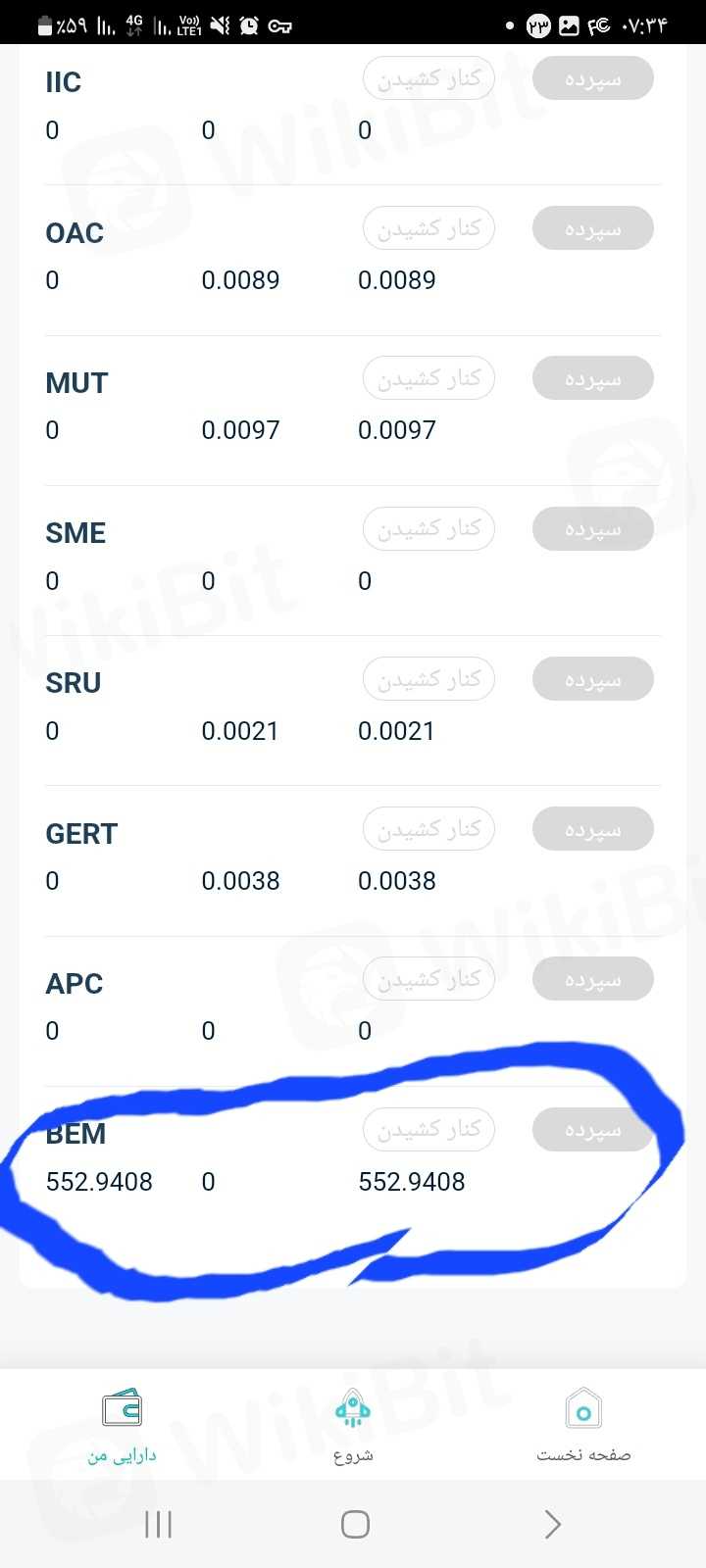Hit the SME سپرده deposit button
Viewport: 706px width, 1568px height.
[x=592, y=529]
